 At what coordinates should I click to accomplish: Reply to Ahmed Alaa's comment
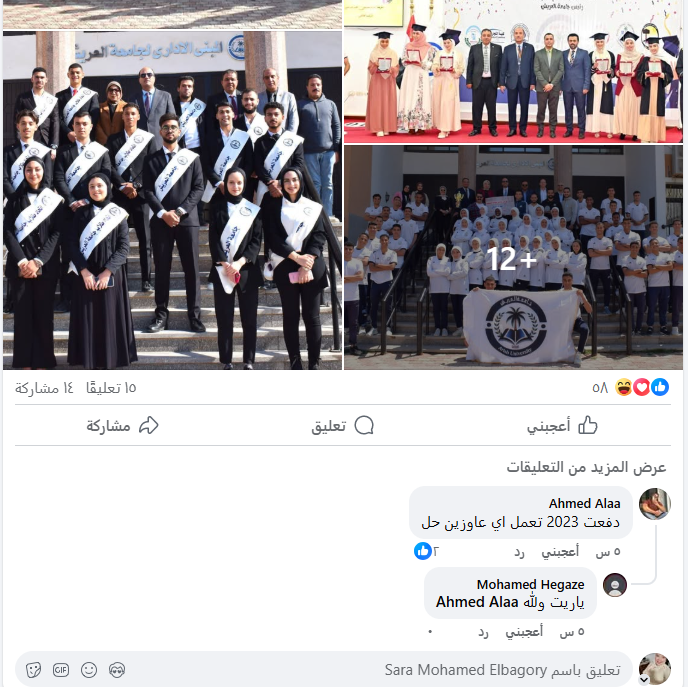pos(519,551)
